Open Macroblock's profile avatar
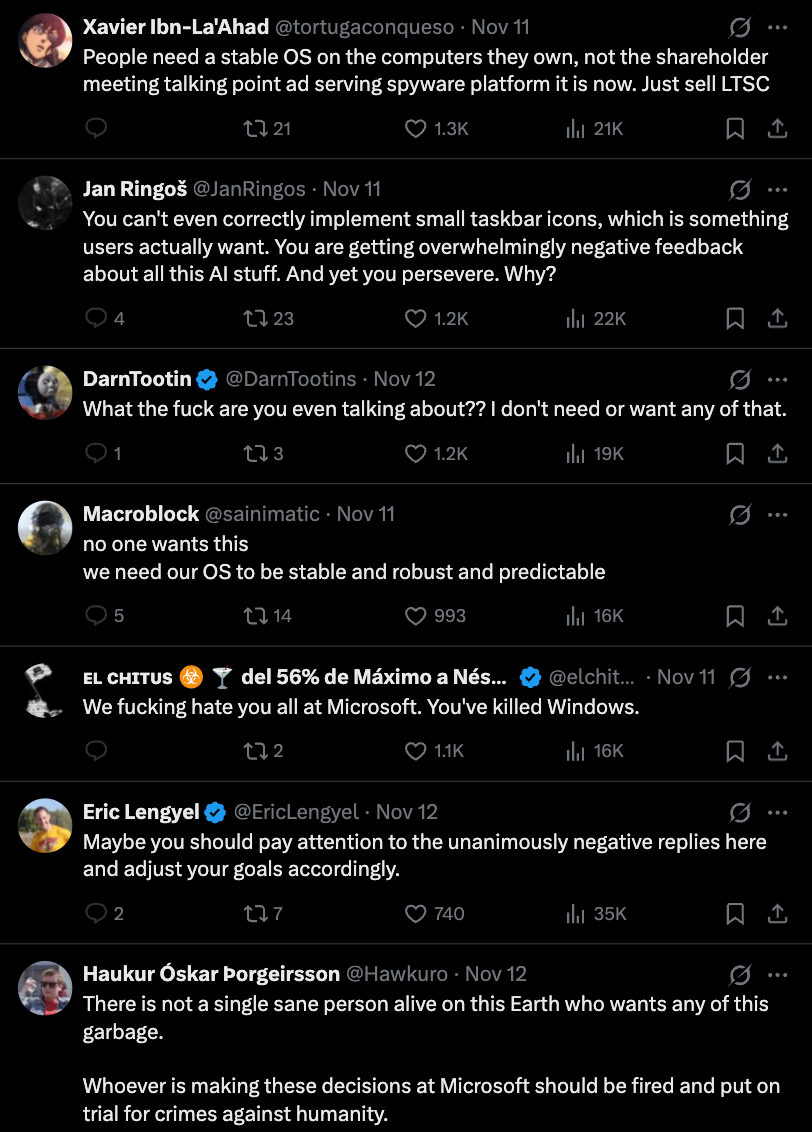Screen dimensions: 812x1132 click(45, 528)
